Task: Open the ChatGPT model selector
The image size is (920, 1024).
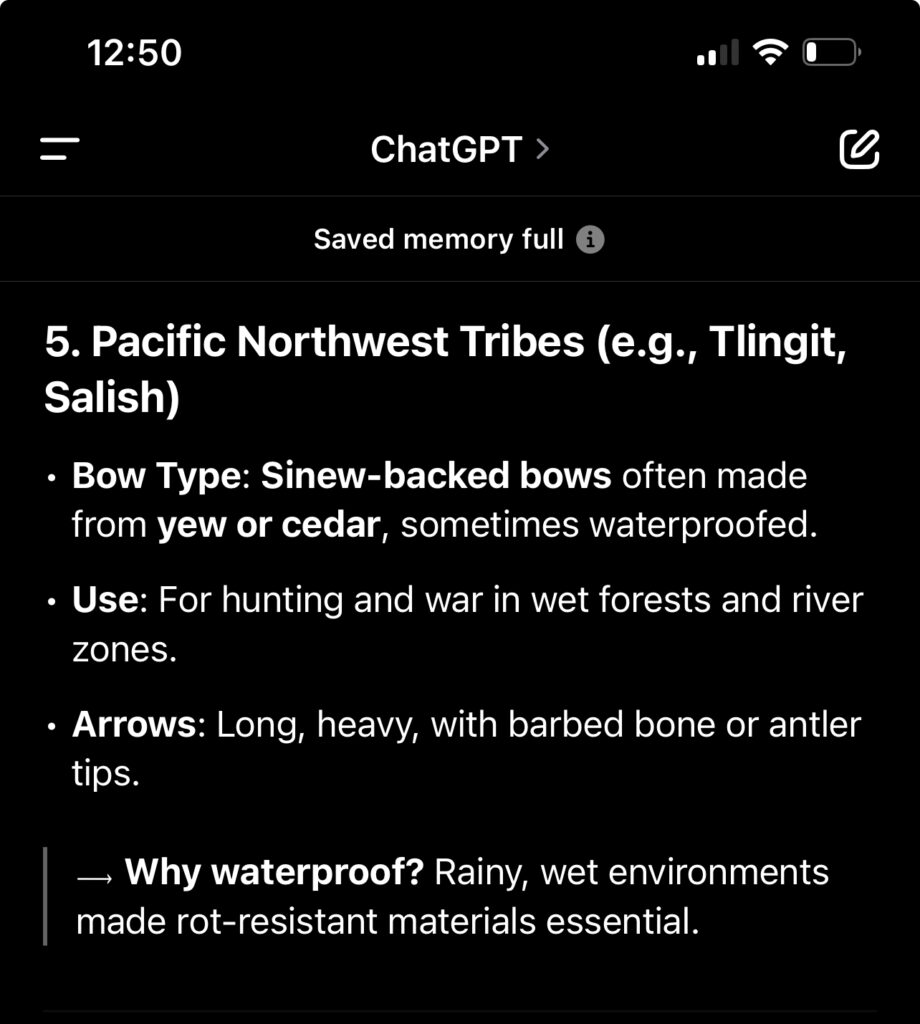Action: pos(459,150)
